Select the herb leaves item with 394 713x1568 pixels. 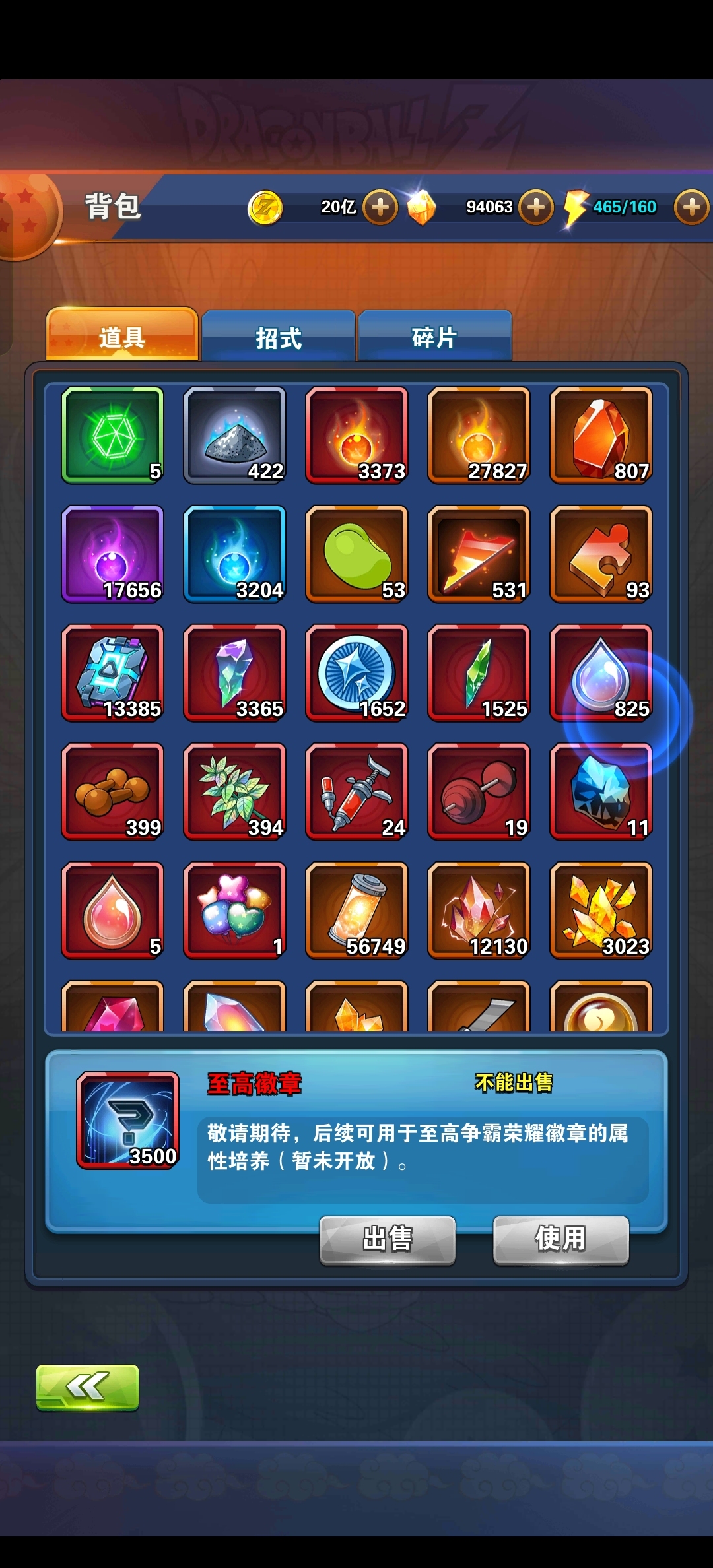234,792
